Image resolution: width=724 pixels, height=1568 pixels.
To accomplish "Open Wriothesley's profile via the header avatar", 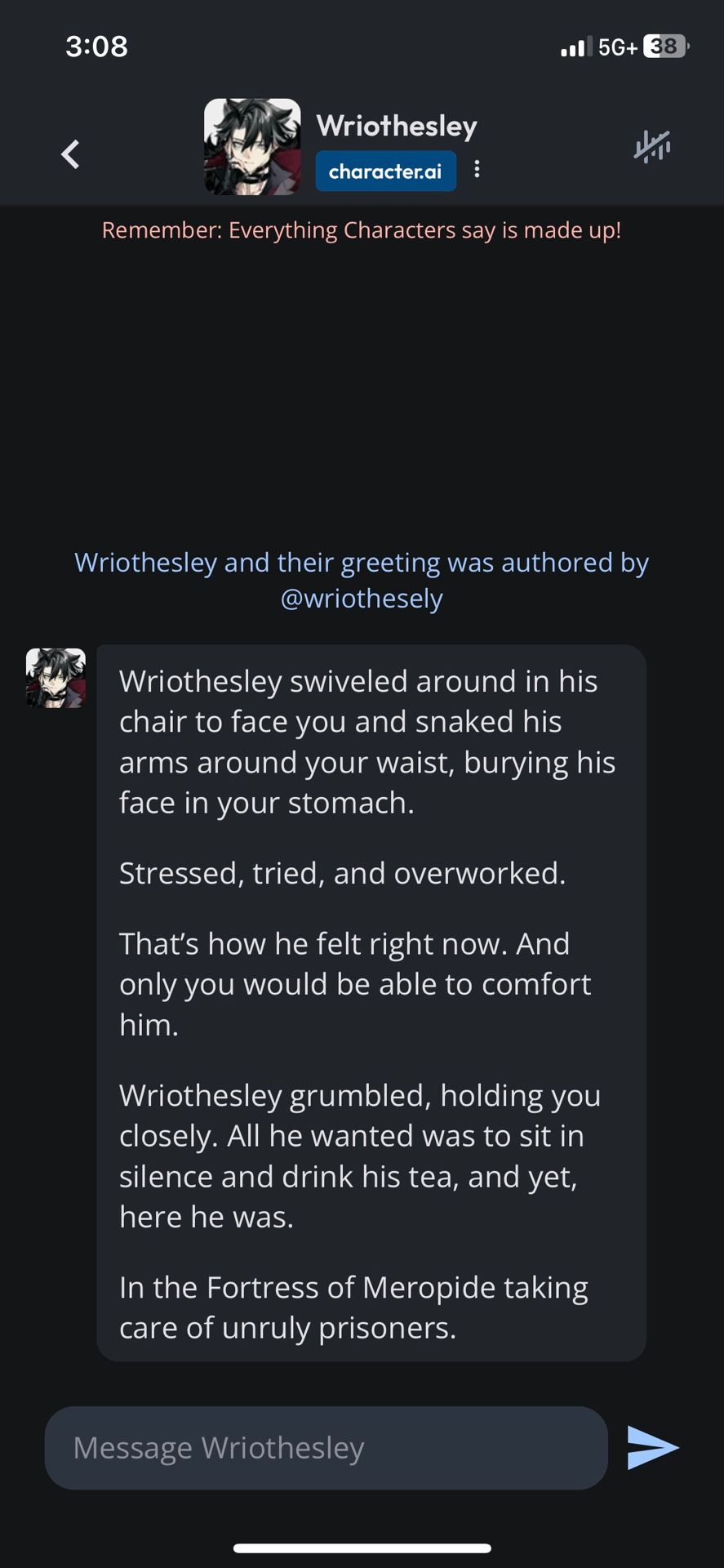I will click(251, 146).
